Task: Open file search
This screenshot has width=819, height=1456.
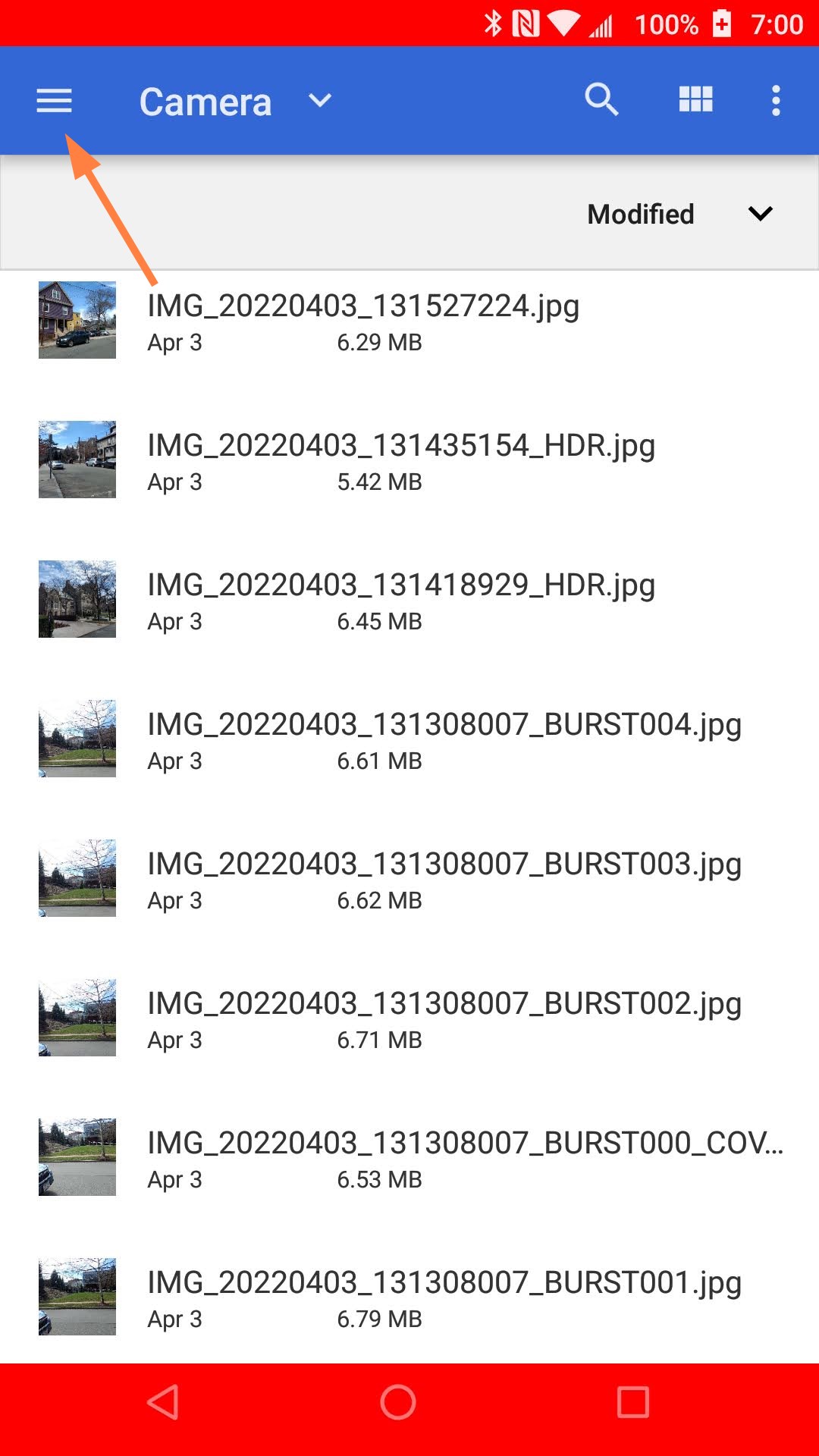Action: coord(601,99)
